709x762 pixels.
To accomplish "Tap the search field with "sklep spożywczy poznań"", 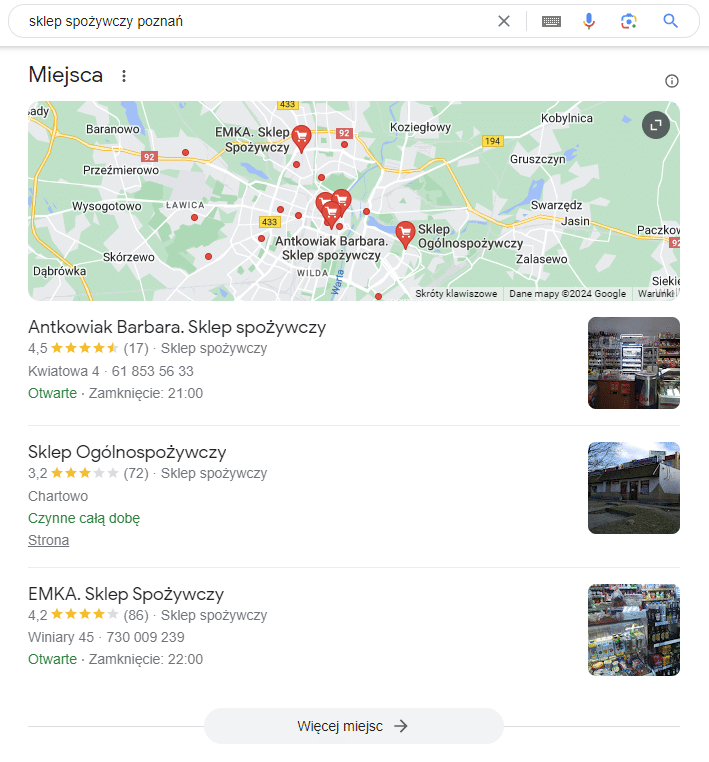I will click(x=250, y=21).
